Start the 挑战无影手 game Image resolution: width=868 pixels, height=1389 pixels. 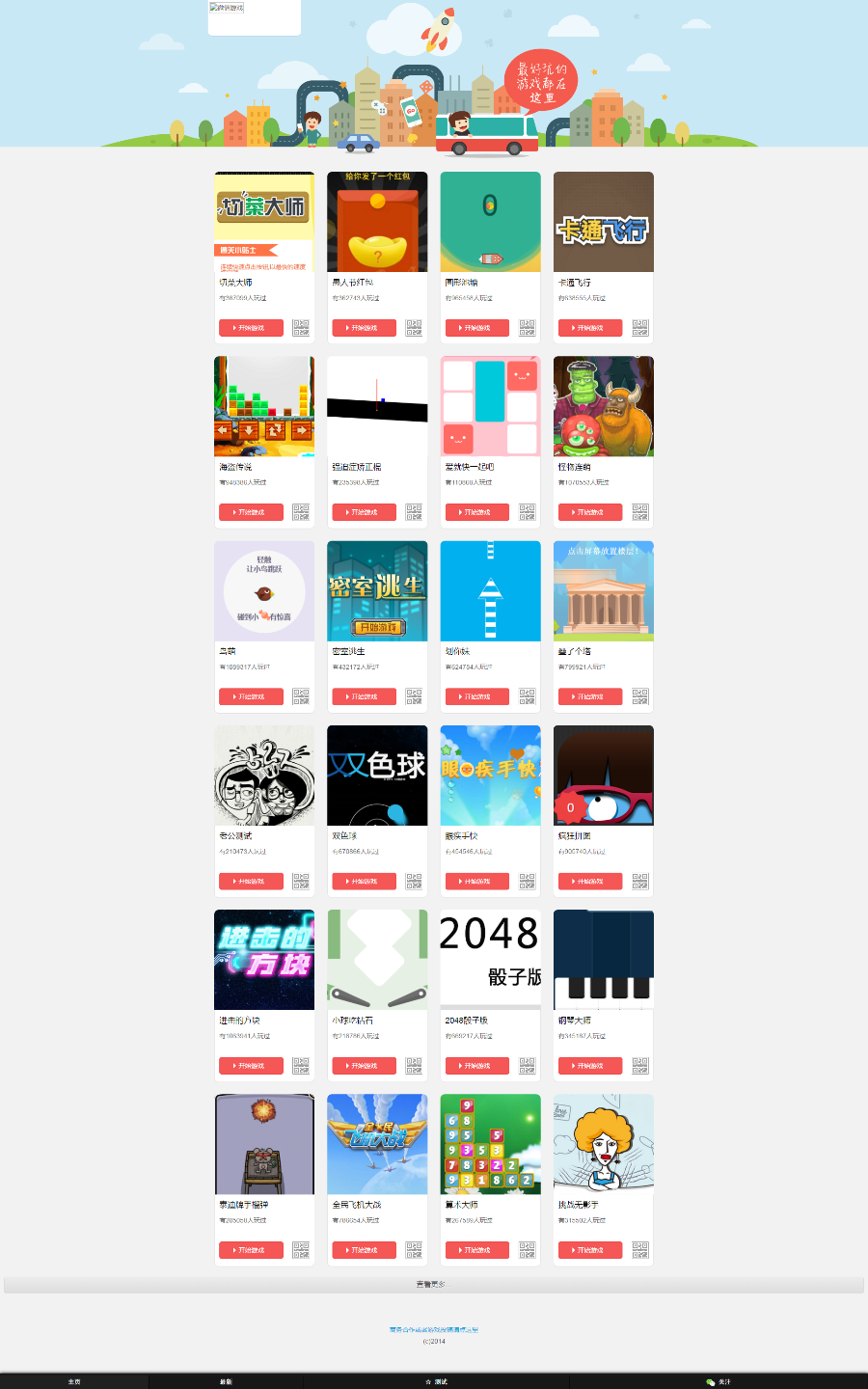tap(589, 1249)
